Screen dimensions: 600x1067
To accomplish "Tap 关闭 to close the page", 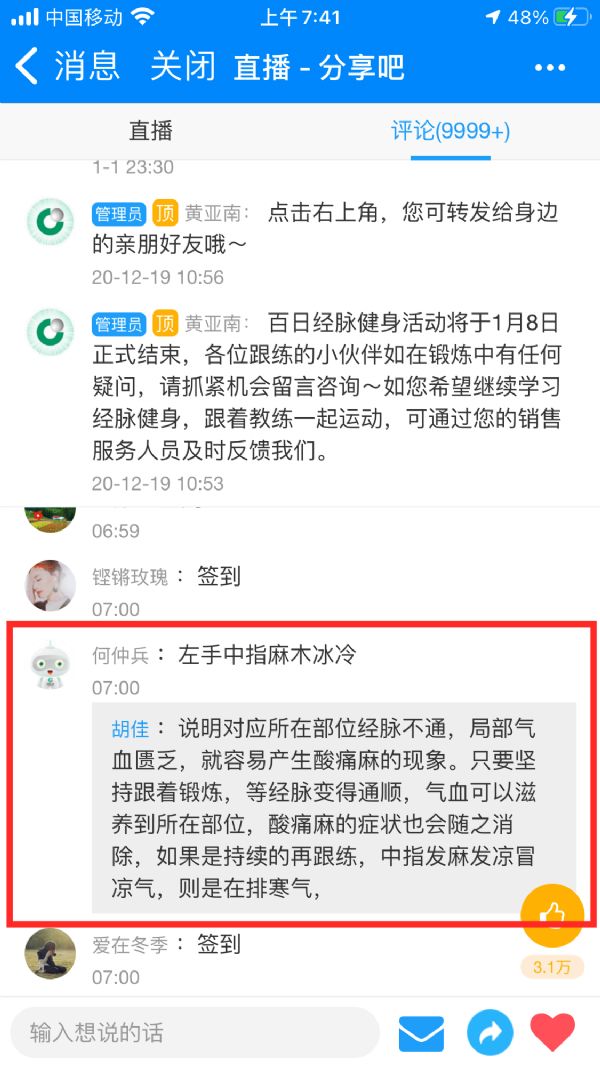I will [182, 67].
